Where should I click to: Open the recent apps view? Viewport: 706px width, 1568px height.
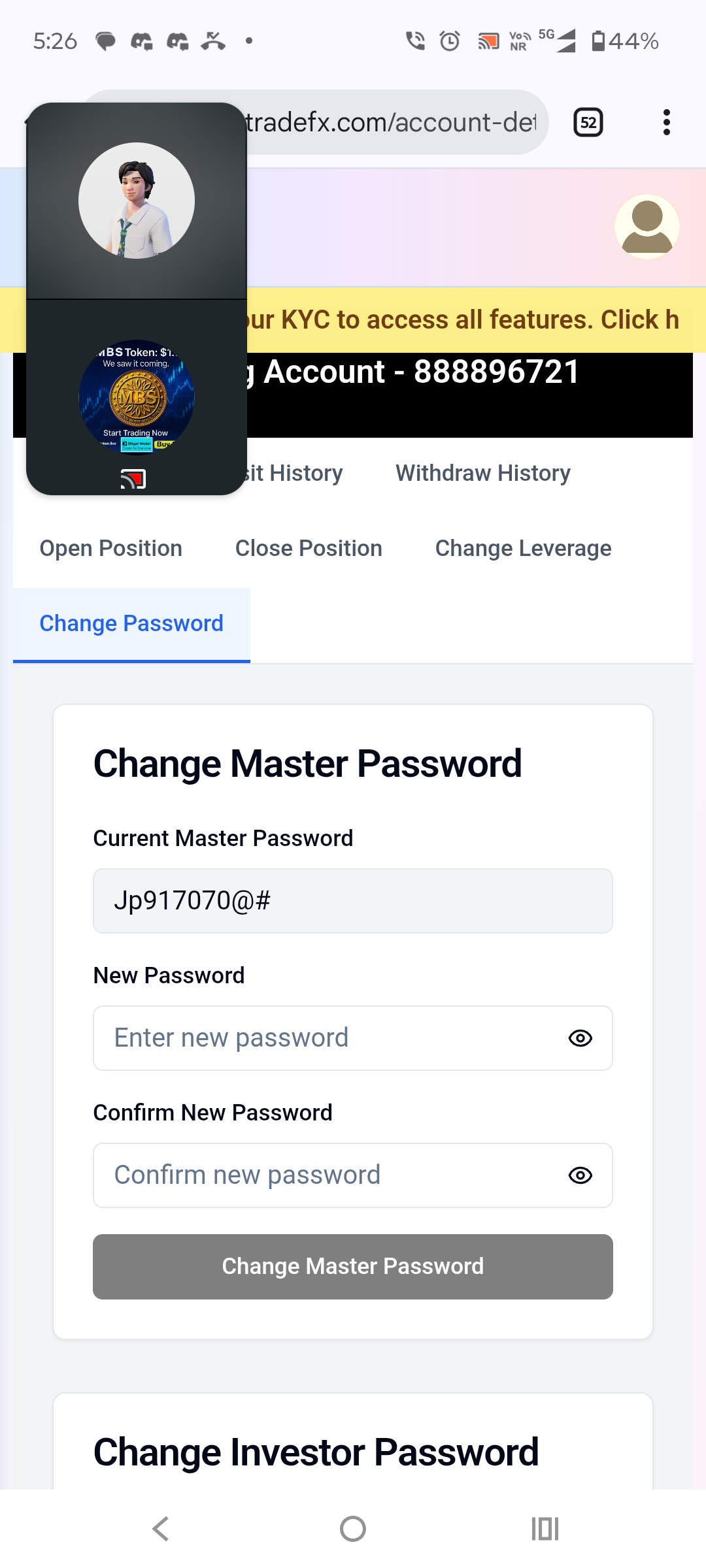[x=545, y=1529]
